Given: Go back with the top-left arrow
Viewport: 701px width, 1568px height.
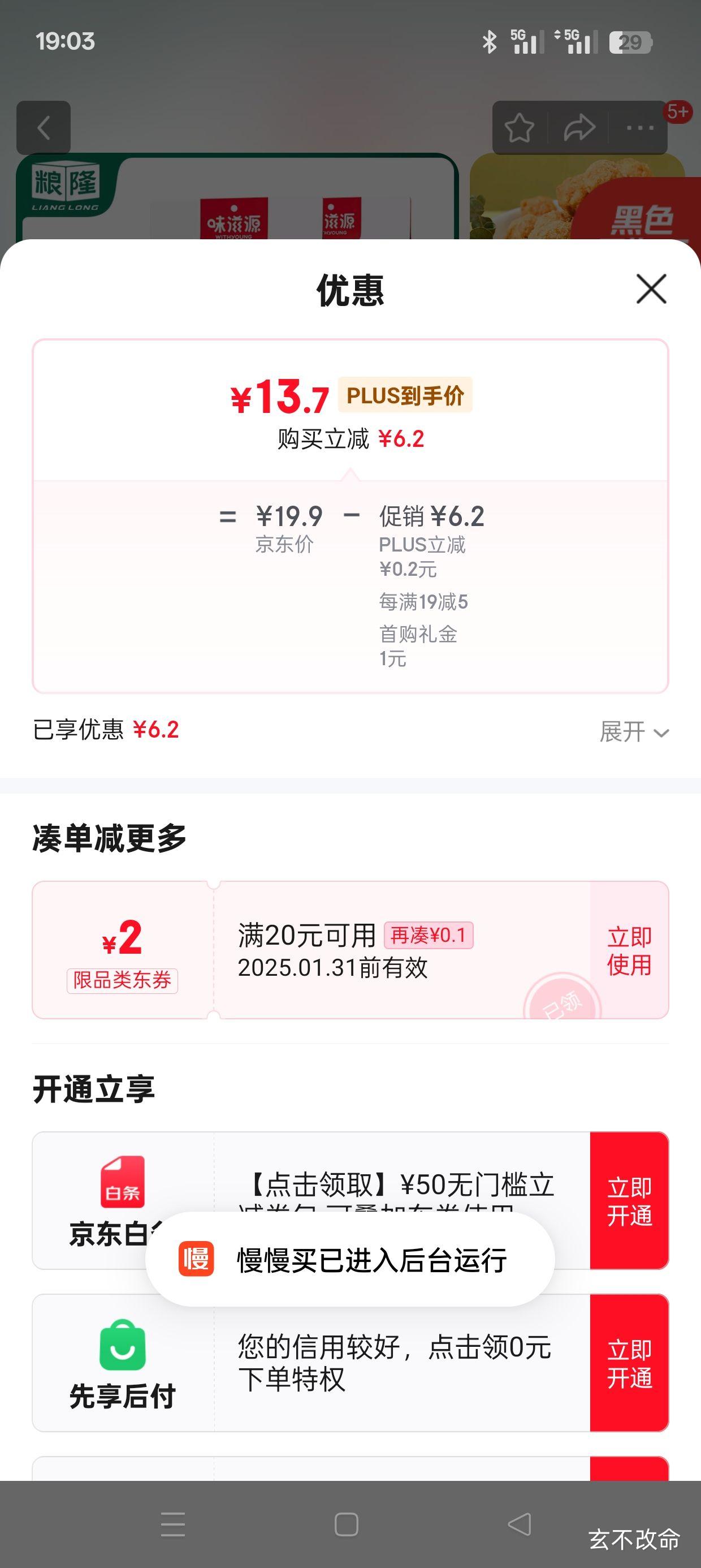Looking at the screenshot, I should click(43, 128).
